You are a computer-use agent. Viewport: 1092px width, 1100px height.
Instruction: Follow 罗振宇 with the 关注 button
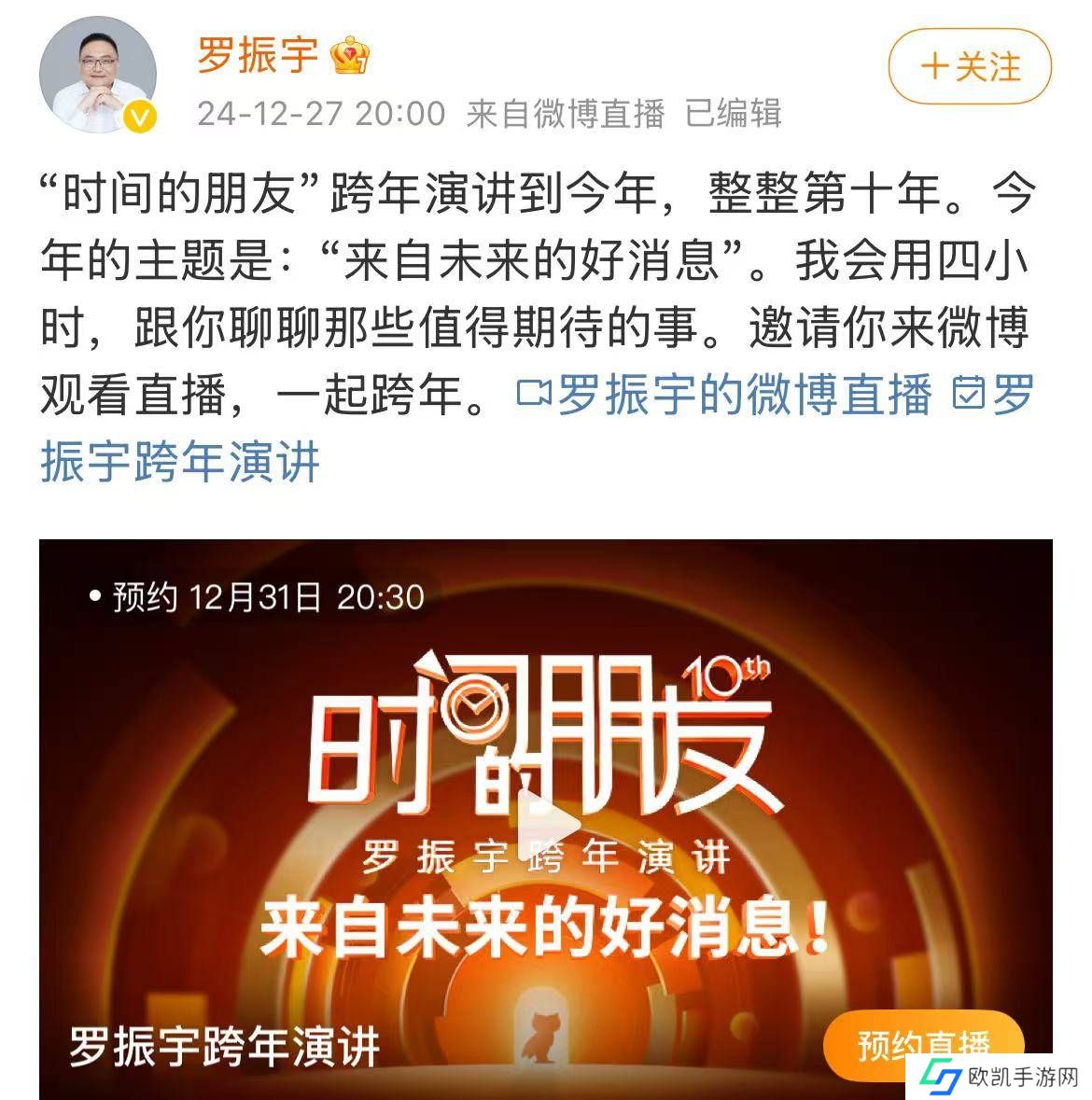(x=970, y=66)
